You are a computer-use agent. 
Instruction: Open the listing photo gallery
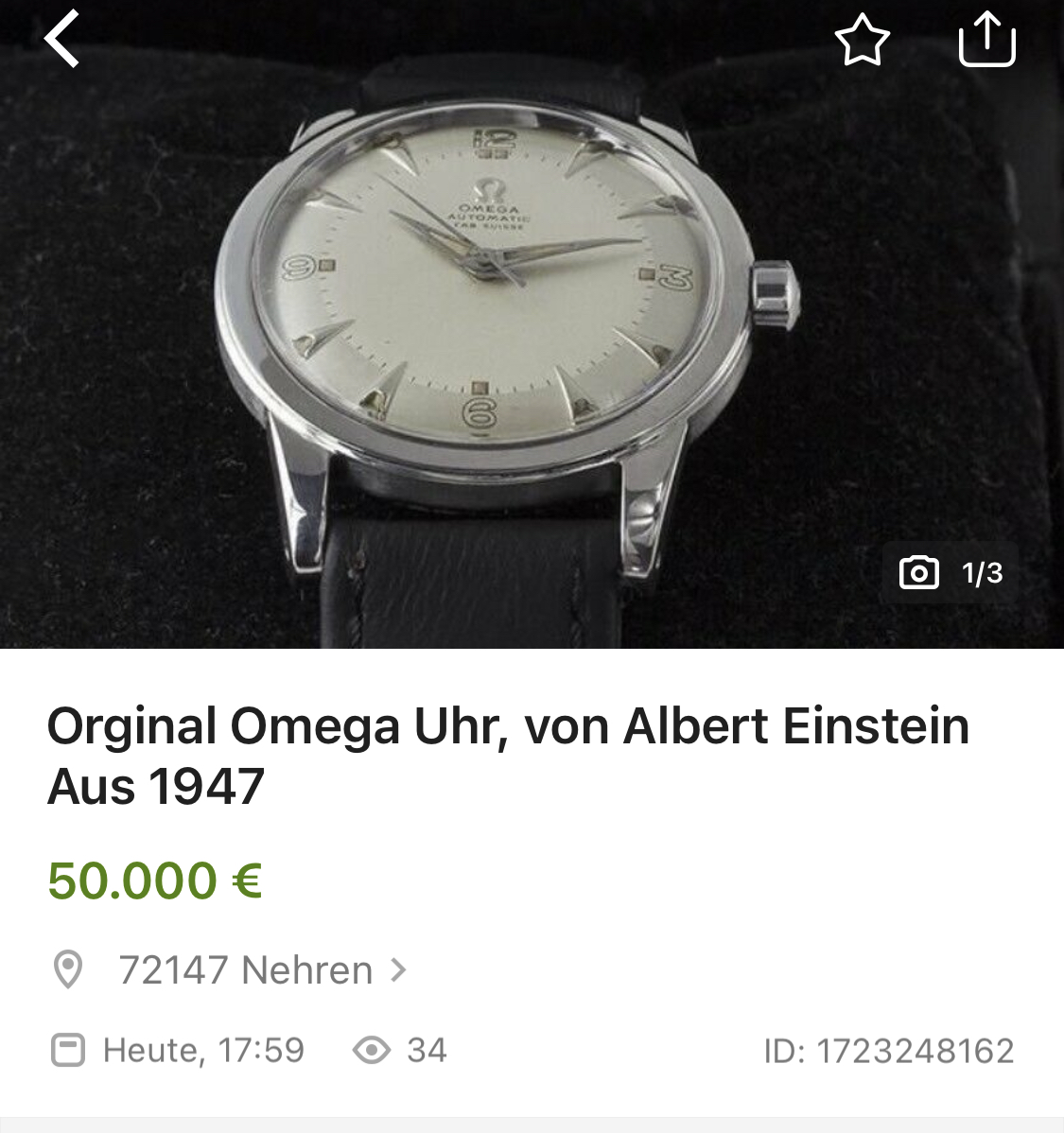(x=950, y=573)
